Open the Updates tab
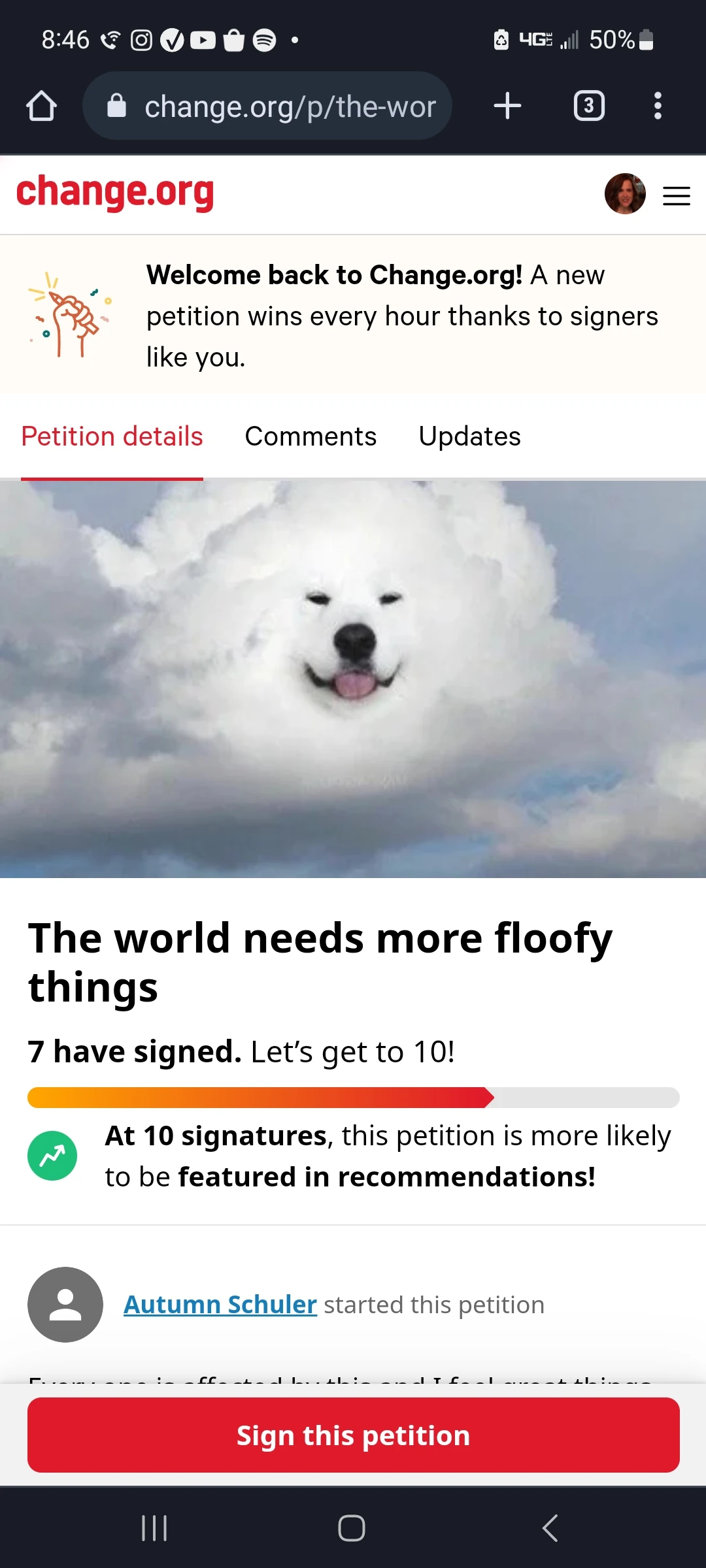This screenshot has height=1568, width=706. (x=469, y=436)
